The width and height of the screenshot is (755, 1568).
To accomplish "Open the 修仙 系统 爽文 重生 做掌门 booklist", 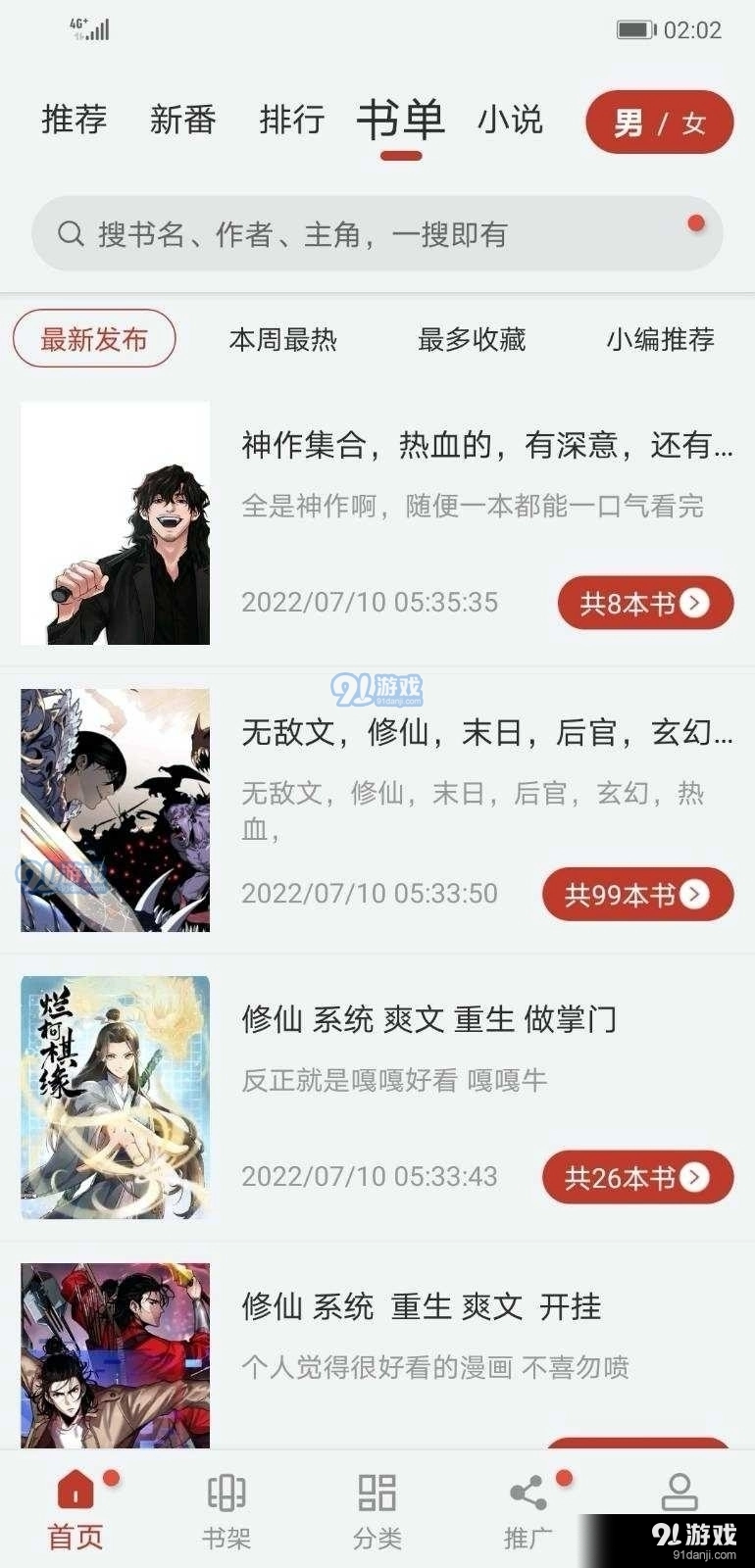I will [x=429, y=1019].
